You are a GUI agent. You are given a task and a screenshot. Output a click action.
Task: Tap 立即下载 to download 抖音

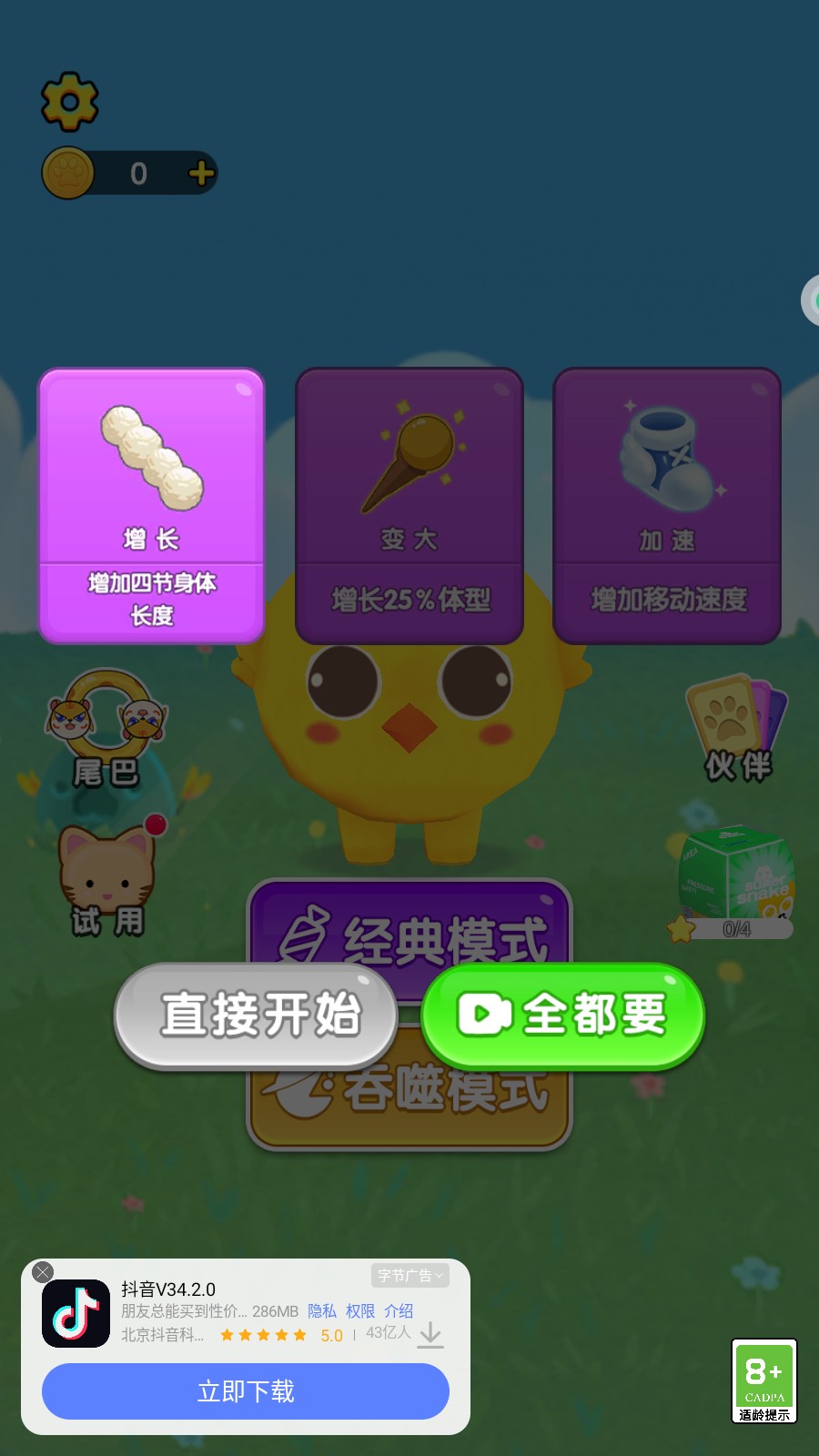(x=246, y=1391)
